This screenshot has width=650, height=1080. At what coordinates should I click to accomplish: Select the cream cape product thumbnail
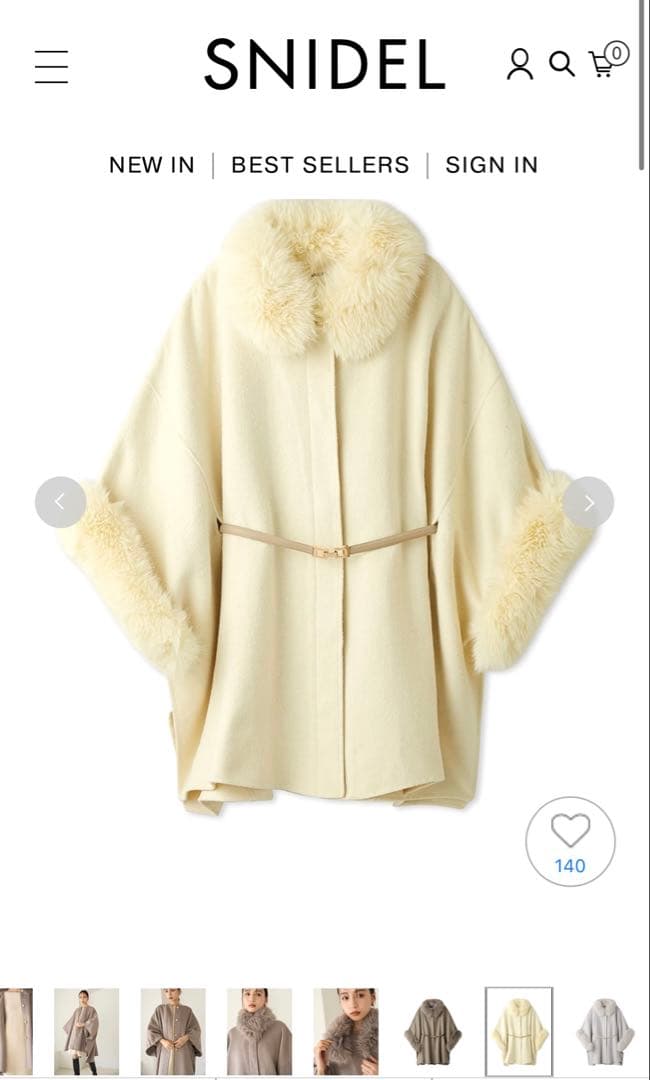click(518, 1031)
